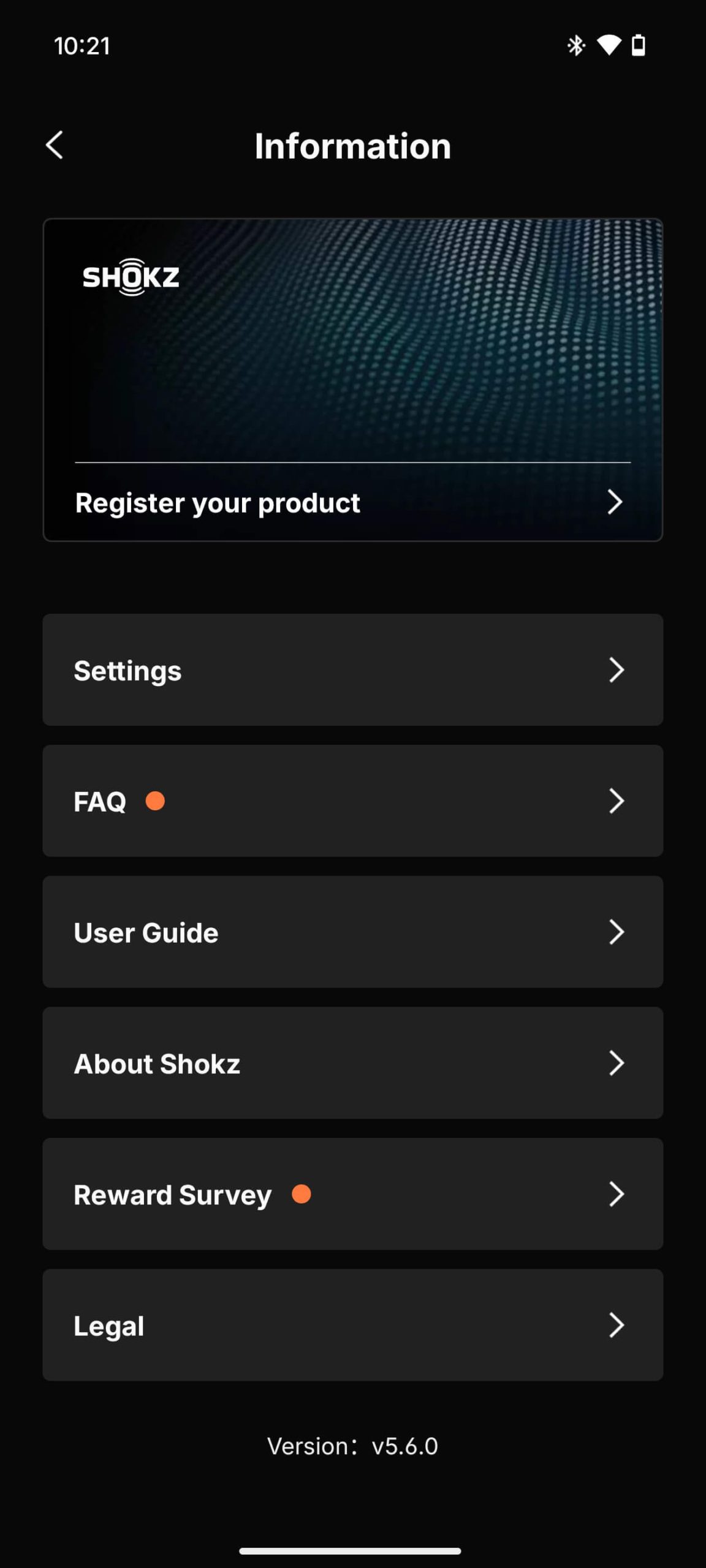The image size is (706, 1568).
Task: Open the Legal row
Action: pyautogui.click(x=352, y=1325)
